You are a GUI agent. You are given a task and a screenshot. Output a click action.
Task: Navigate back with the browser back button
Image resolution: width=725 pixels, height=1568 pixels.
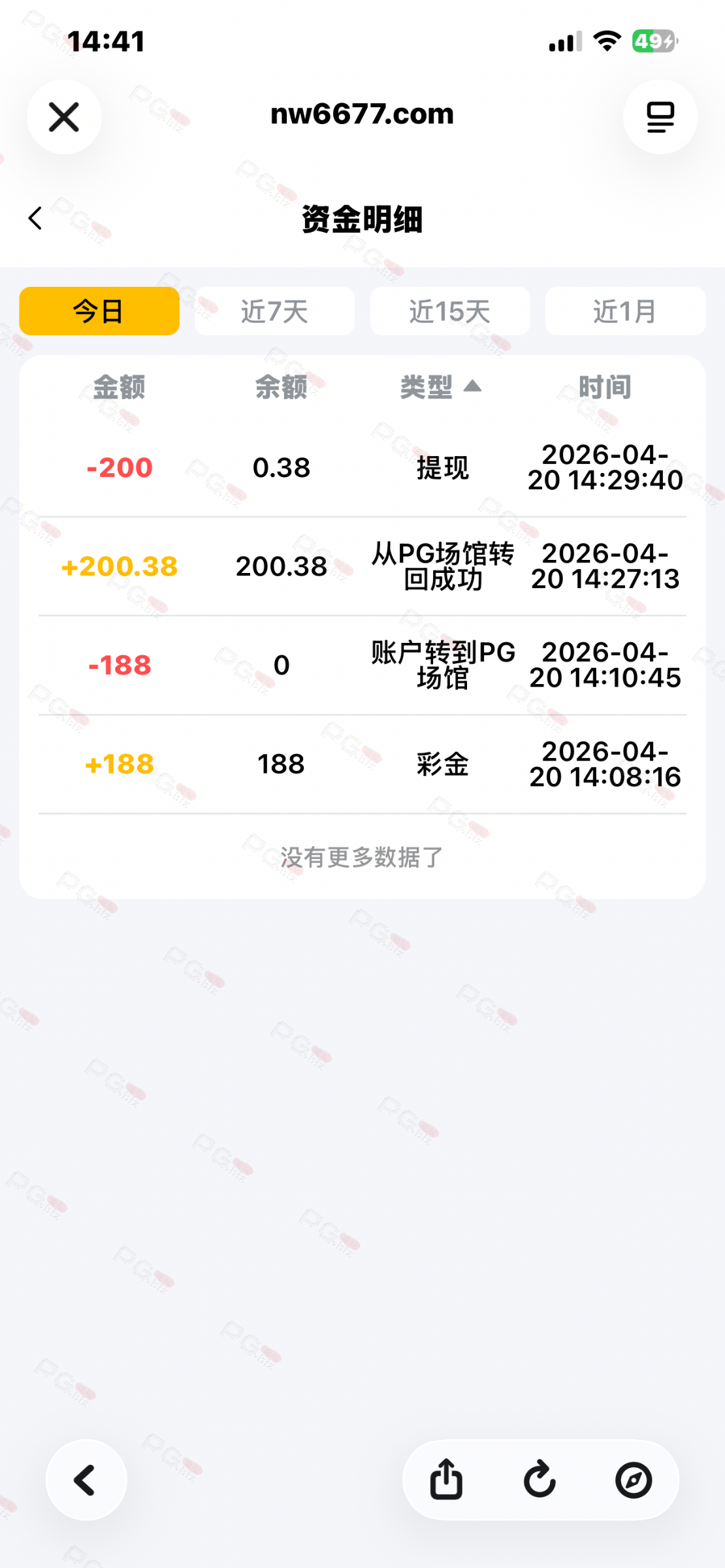click(86, 1480)
